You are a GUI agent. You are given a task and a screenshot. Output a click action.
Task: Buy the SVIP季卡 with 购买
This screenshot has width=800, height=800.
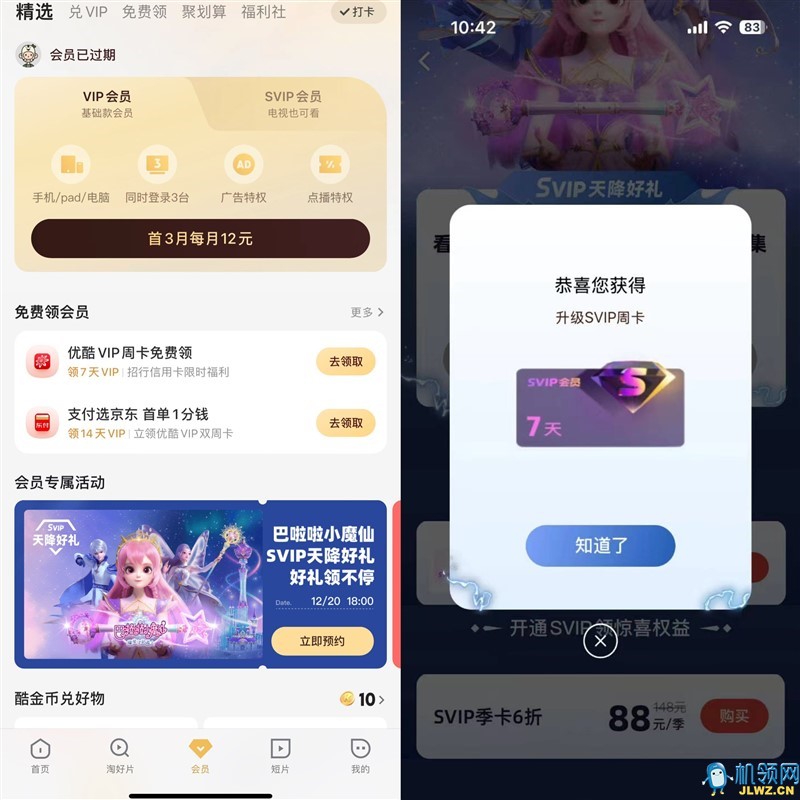733,716
